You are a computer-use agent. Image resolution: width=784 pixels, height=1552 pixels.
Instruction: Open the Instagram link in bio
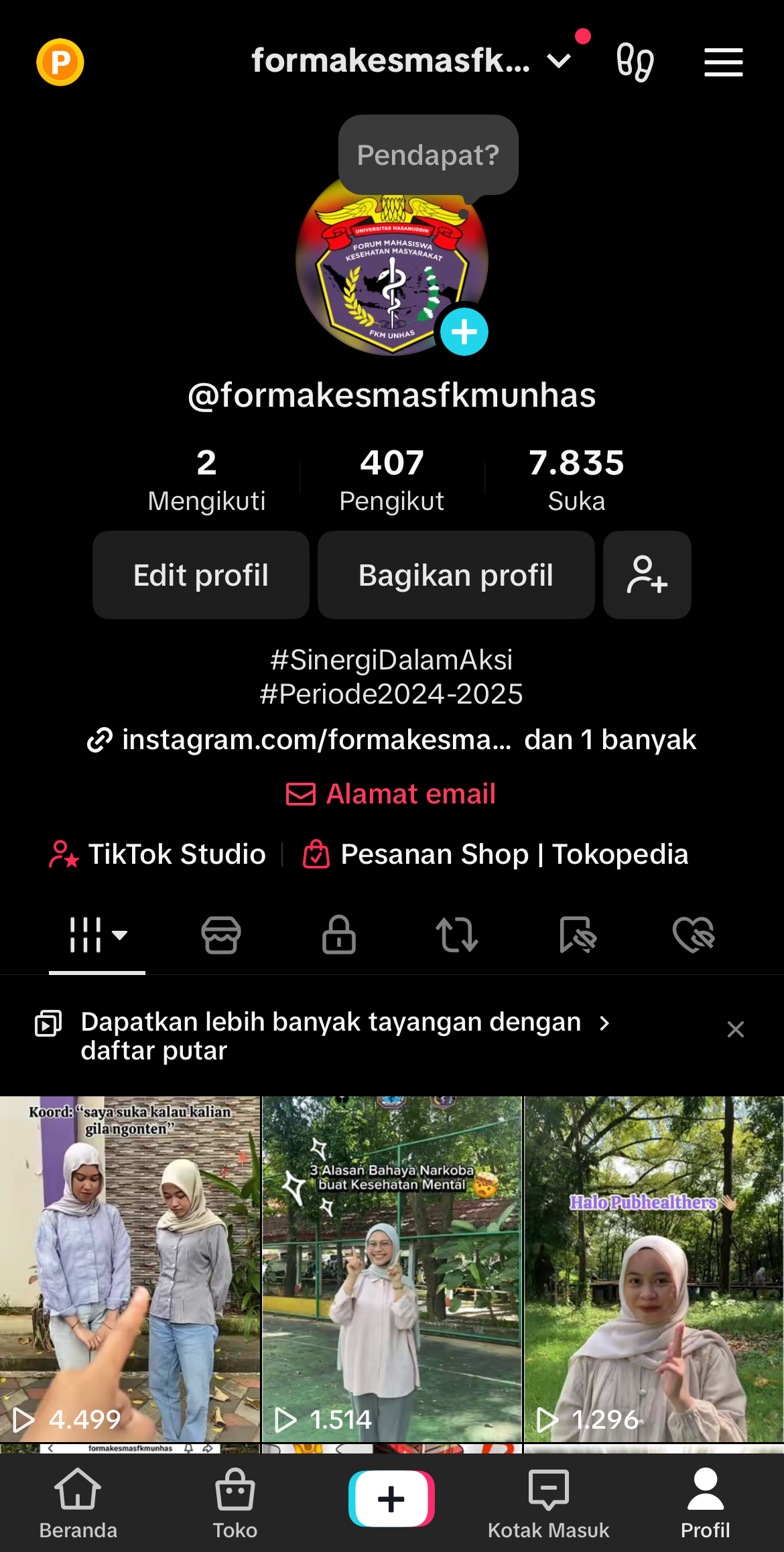[x=316, y=740]
